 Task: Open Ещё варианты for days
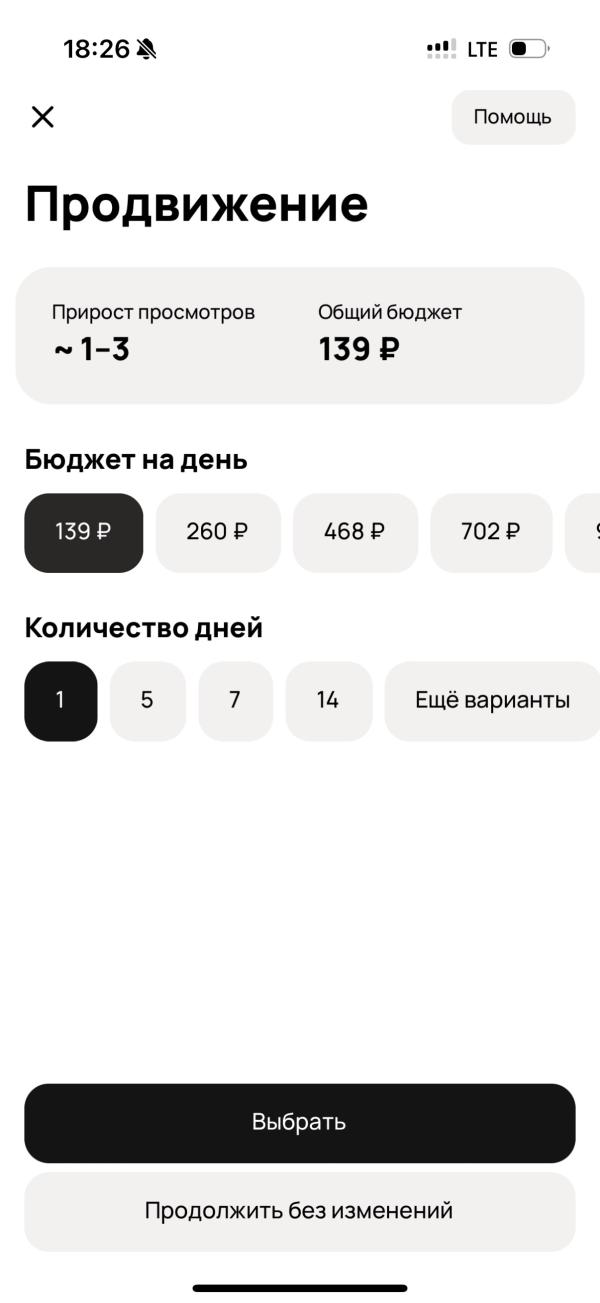pos(492,700)
